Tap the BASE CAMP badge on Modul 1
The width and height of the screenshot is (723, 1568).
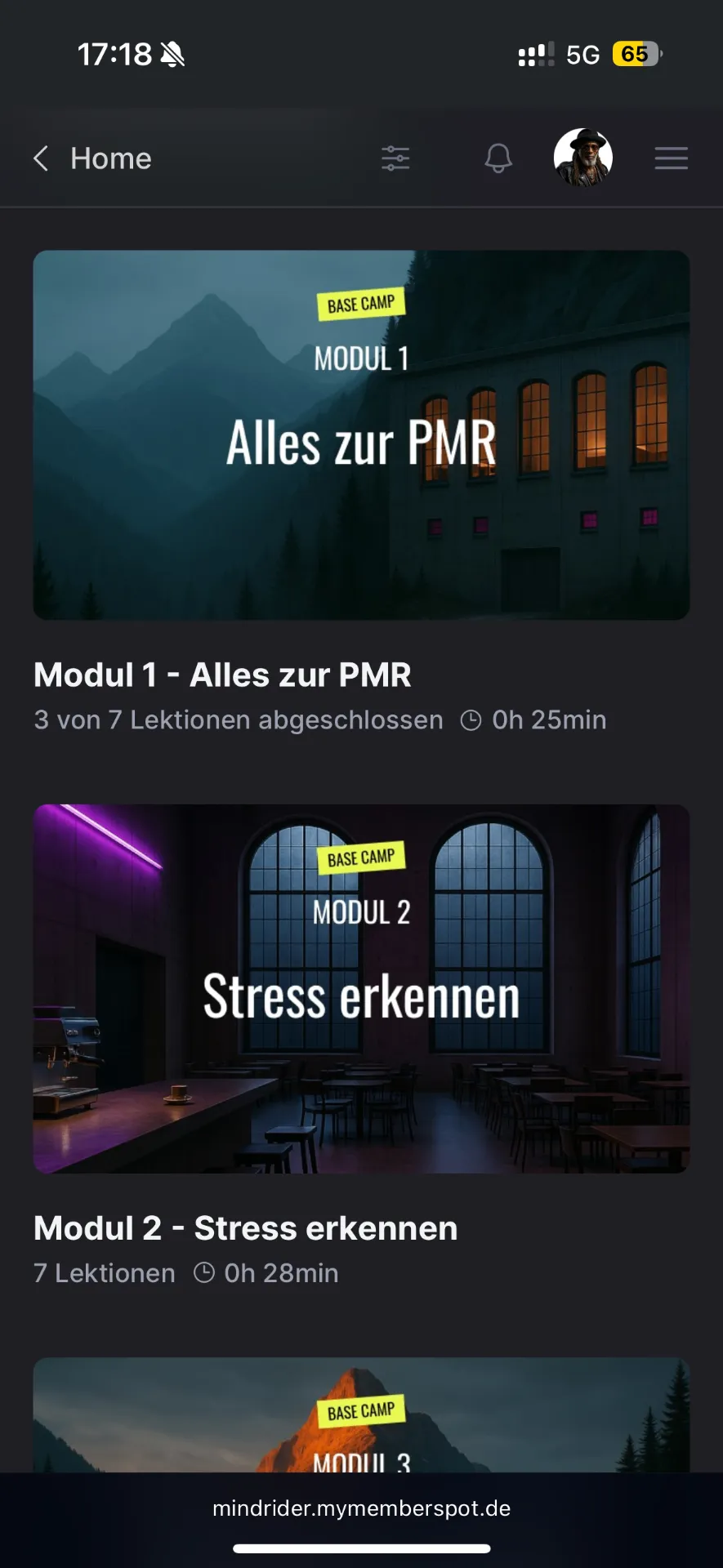360,302
